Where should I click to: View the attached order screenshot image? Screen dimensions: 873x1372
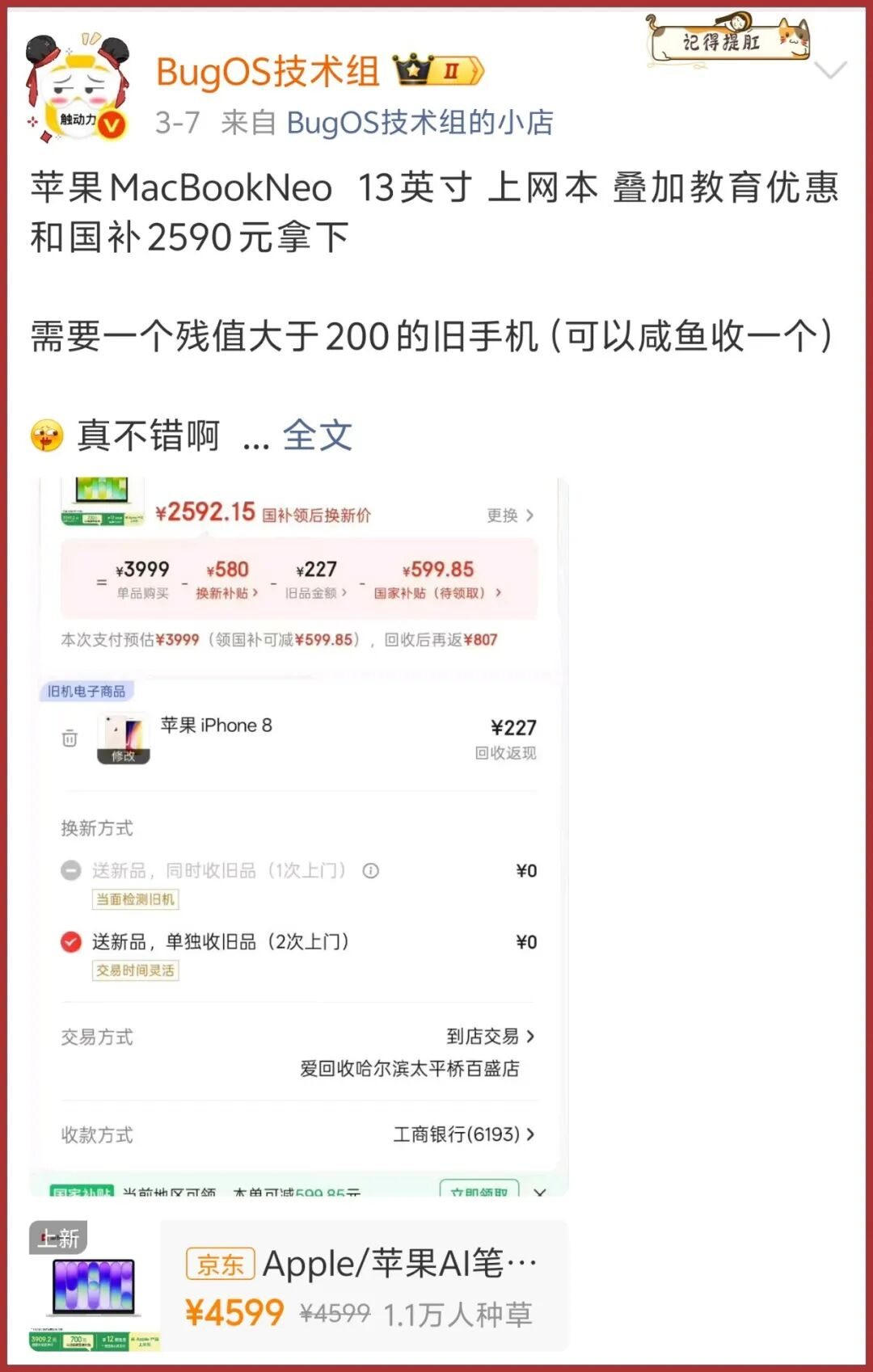click(x=299, y=836)
